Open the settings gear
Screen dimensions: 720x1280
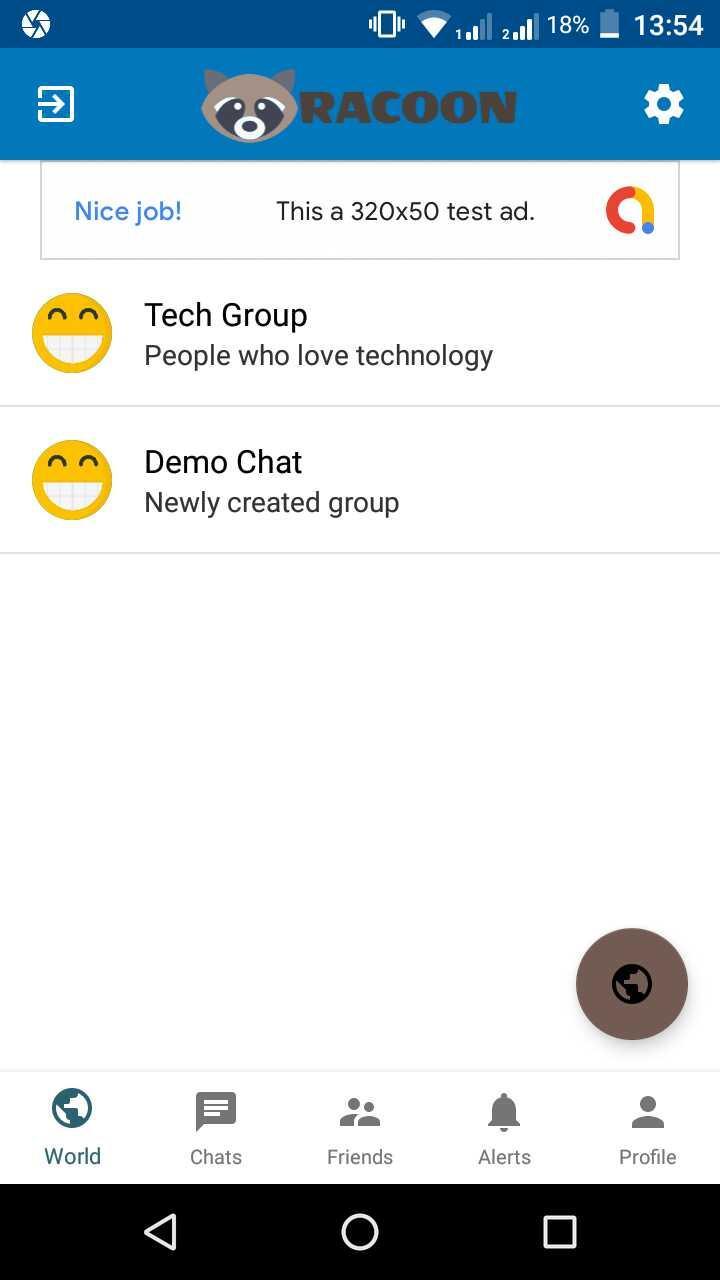click(x=663, y=104)
